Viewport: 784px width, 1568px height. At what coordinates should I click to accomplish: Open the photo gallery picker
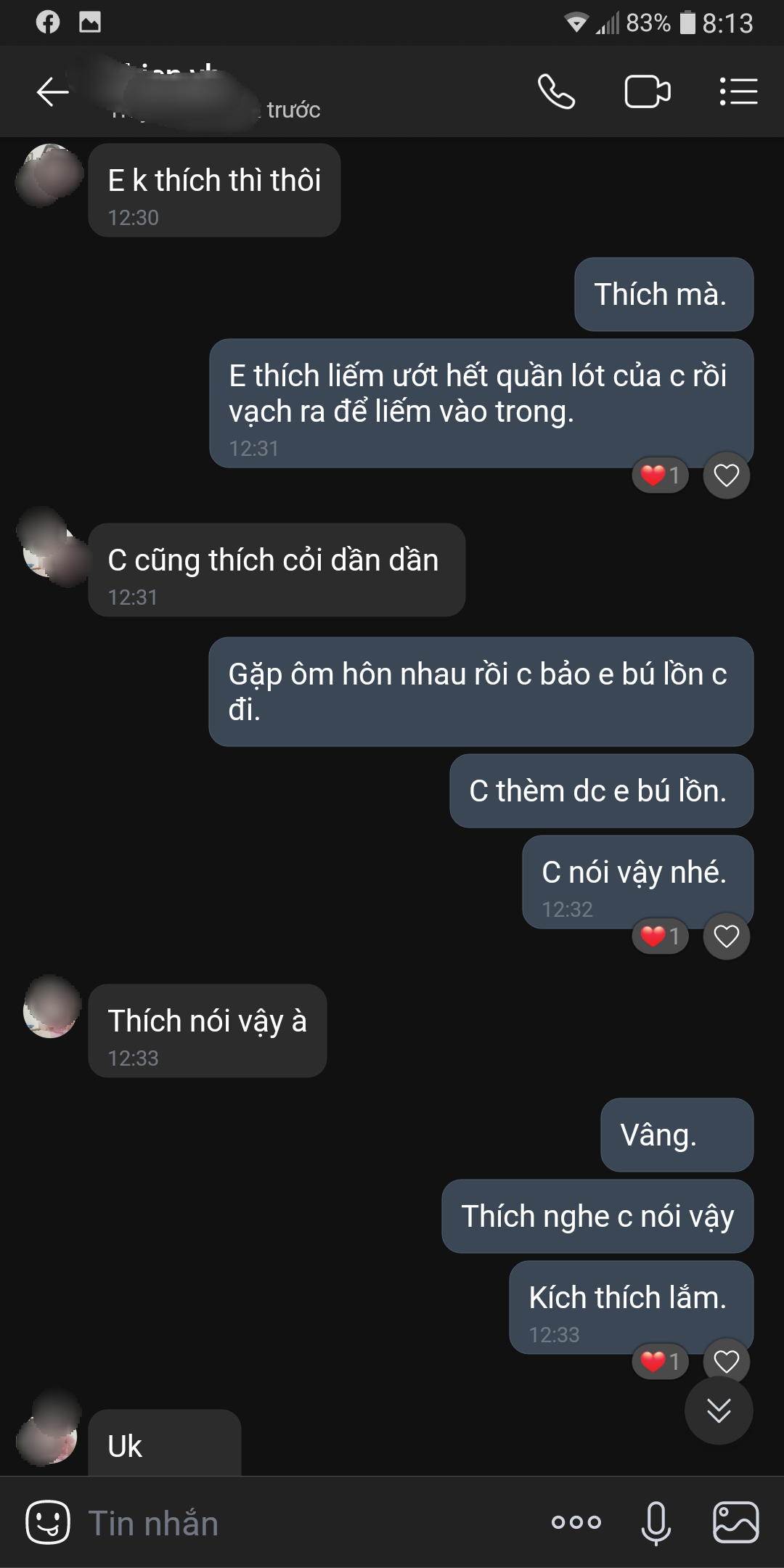(735, 1522)
